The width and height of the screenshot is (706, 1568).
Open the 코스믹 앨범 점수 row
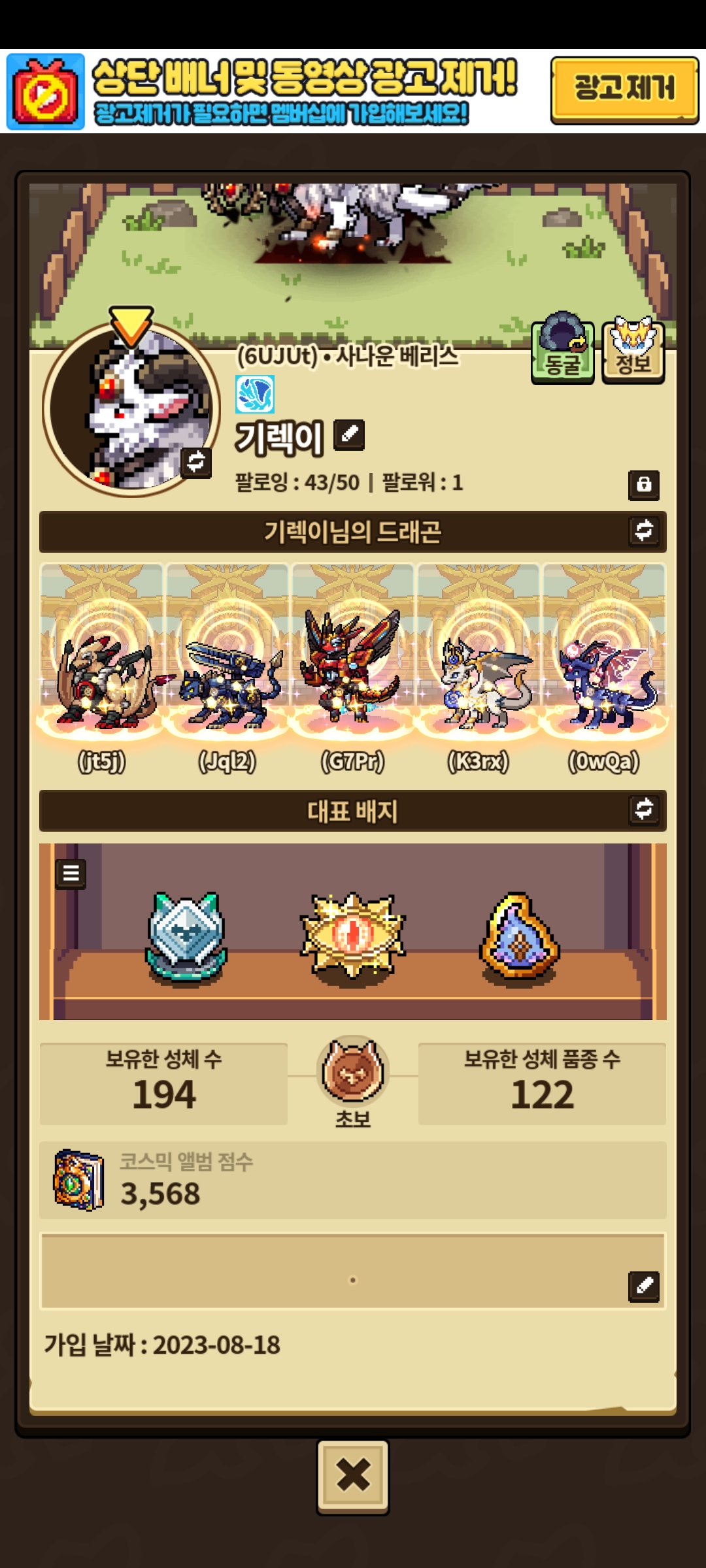tap(353, 1181)
